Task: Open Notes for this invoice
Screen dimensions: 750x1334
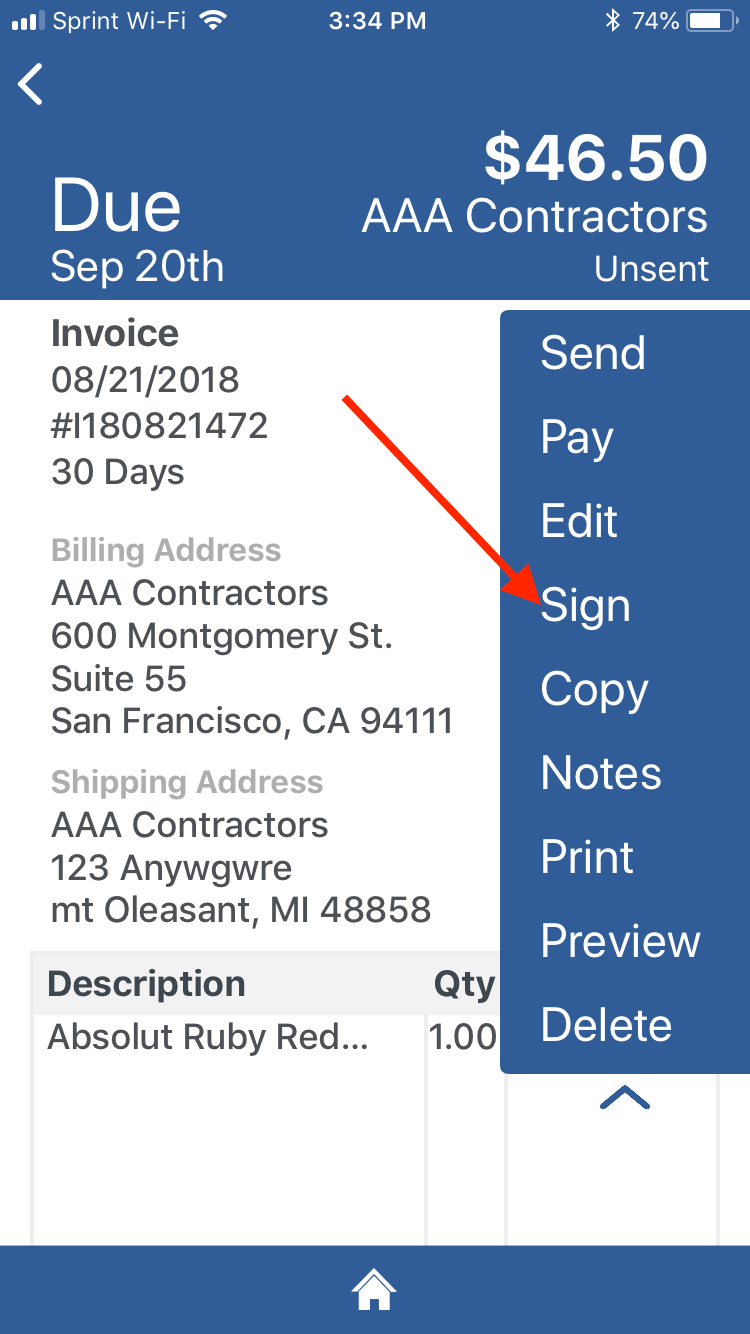Action: [600, 773]
